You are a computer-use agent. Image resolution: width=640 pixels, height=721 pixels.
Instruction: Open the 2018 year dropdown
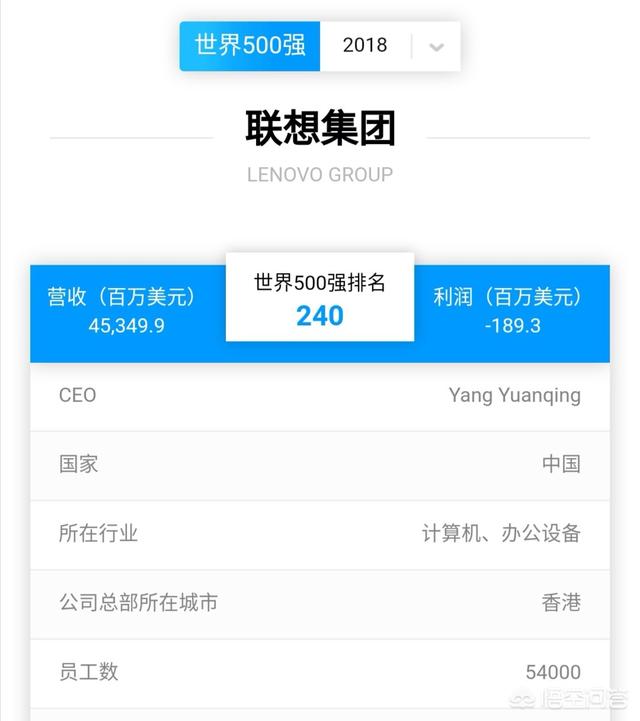click(x=435, y=47)
